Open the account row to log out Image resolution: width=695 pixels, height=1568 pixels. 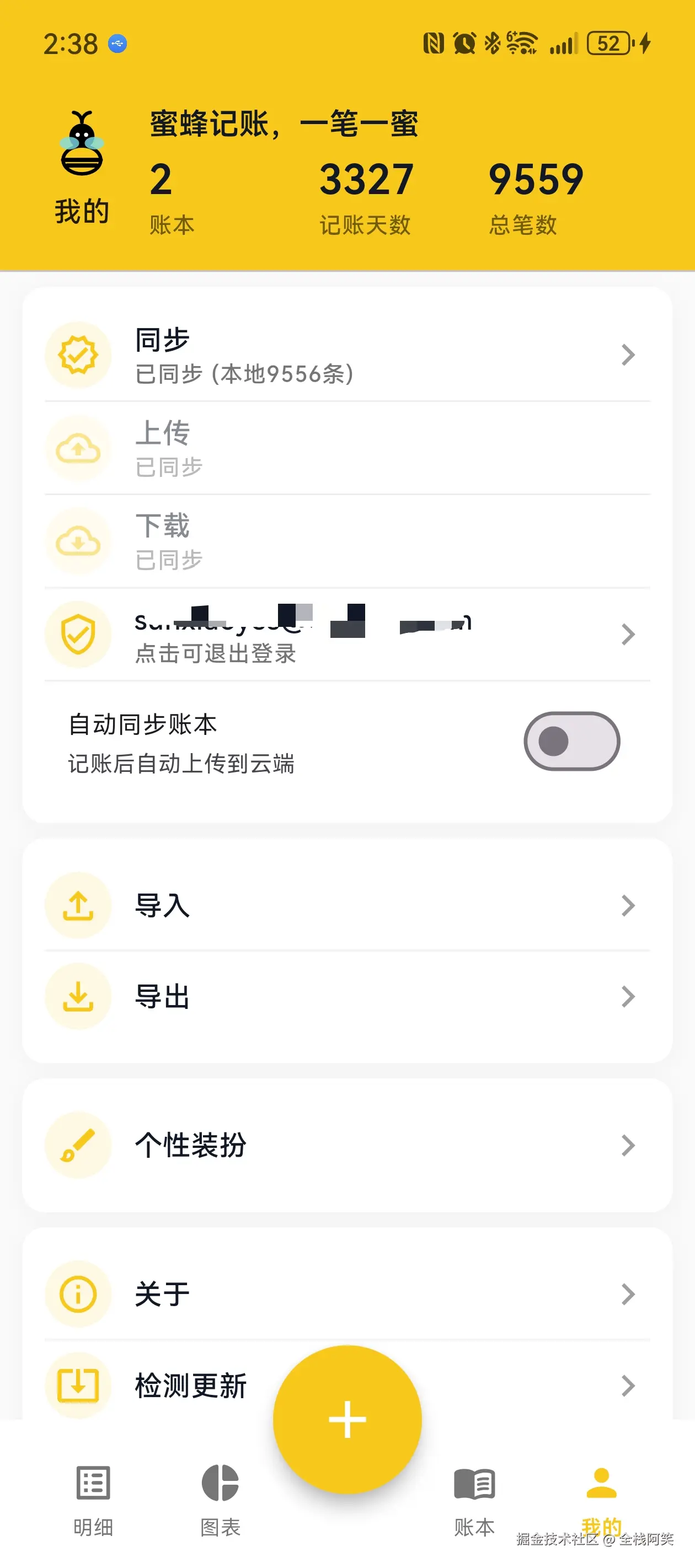pos(347,634)
